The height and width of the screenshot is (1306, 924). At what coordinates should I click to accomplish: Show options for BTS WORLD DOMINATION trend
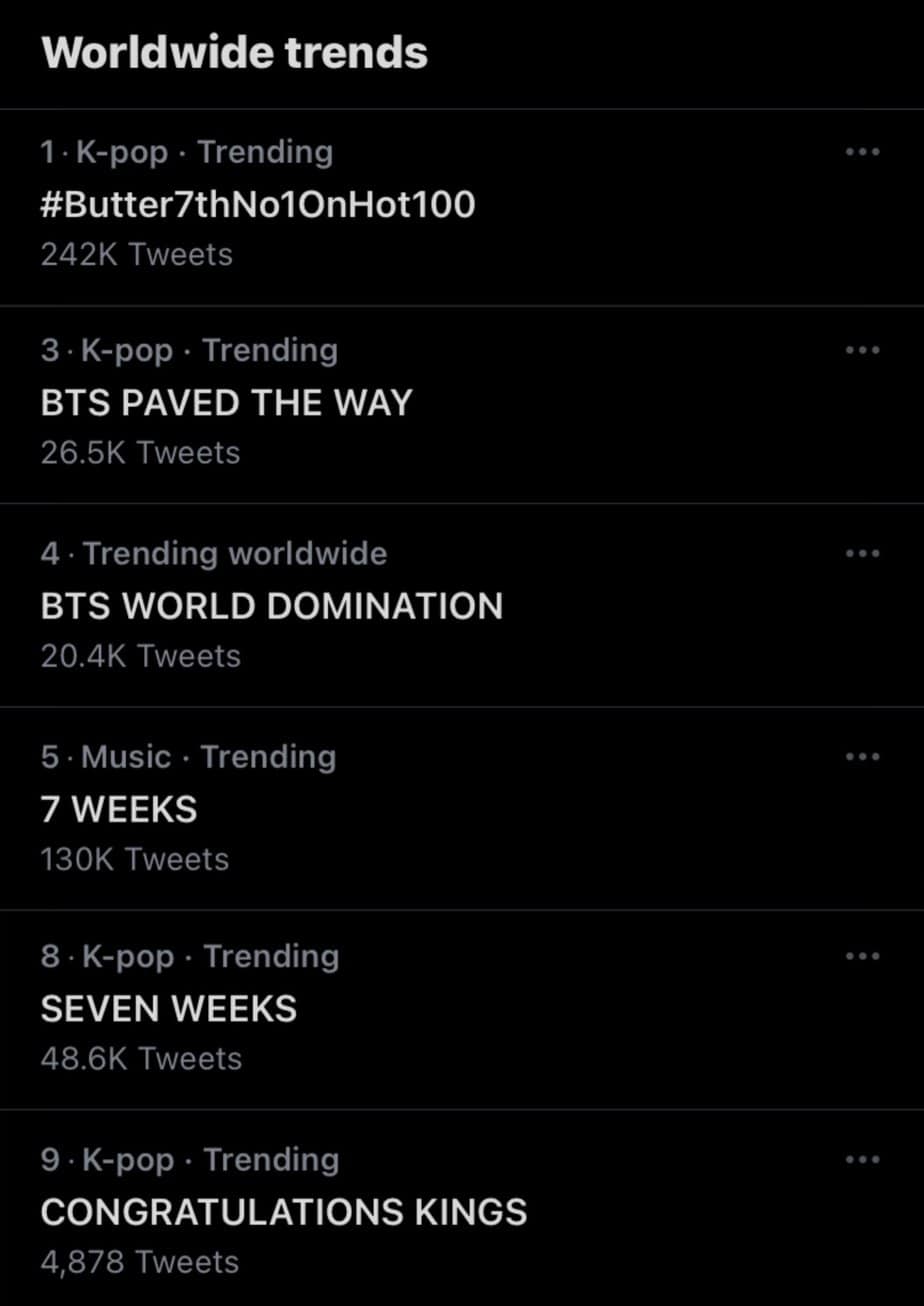tap(862, 554)
